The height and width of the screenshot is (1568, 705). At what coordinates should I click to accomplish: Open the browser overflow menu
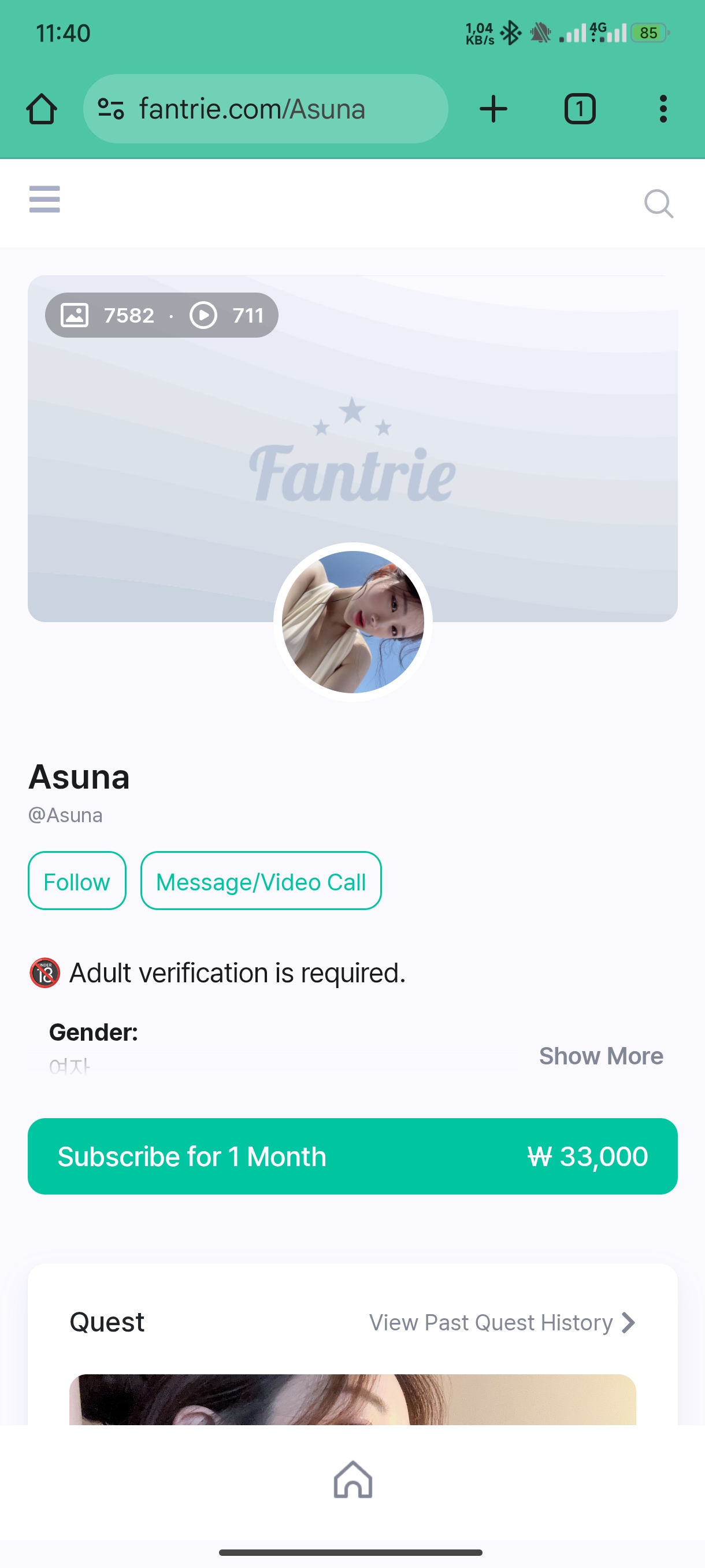click(662, 110)
